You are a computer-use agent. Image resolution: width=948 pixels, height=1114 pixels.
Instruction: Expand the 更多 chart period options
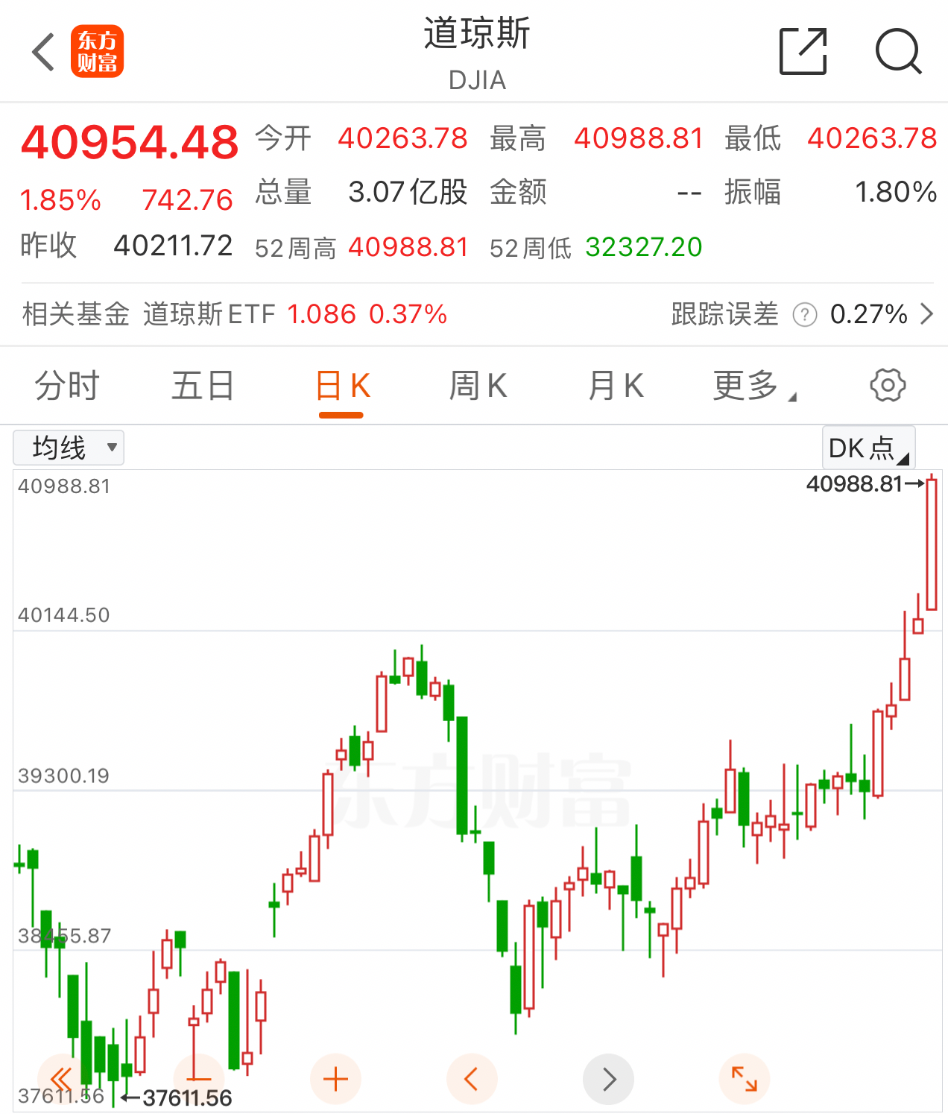pyautogui.click(x=753, y=385)
